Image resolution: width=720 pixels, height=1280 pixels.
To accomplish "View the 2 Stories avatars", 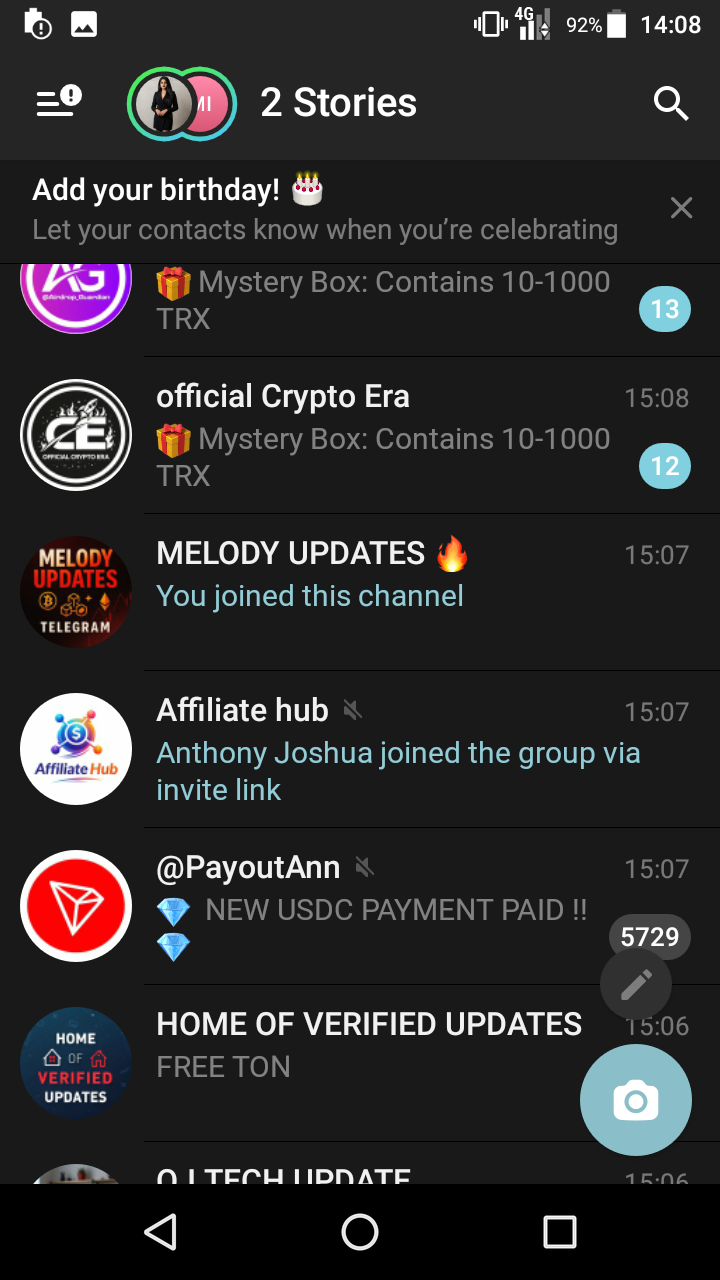I will [181, 103].
